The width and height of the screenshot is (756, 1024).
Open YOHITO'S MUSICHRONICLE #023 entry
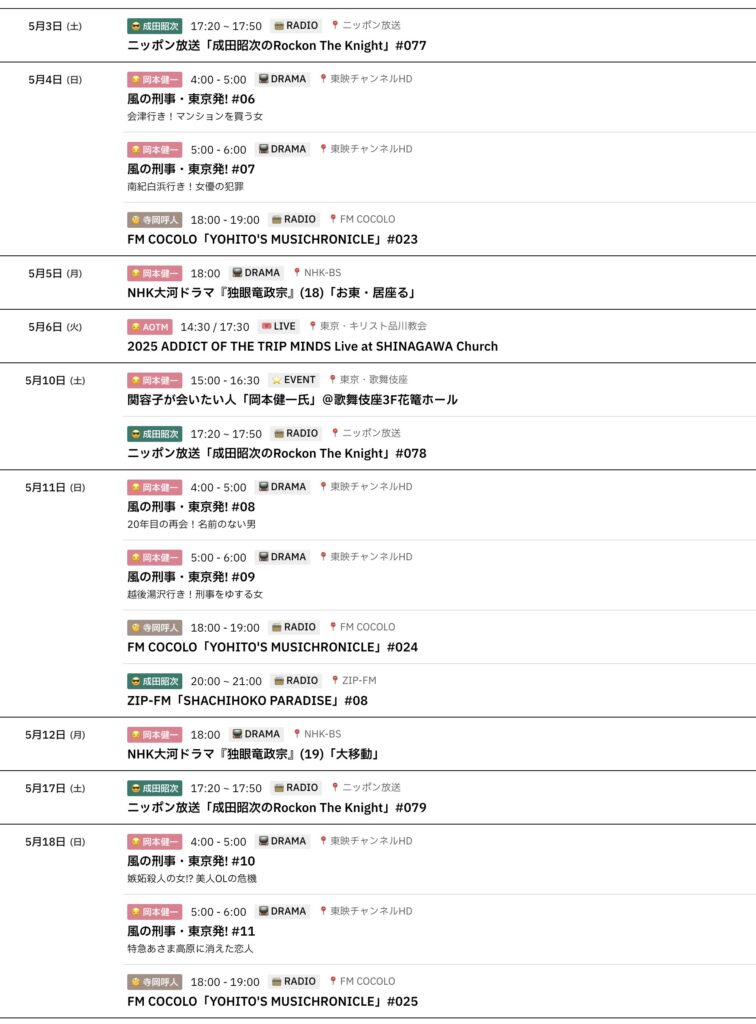coord(272,239)
